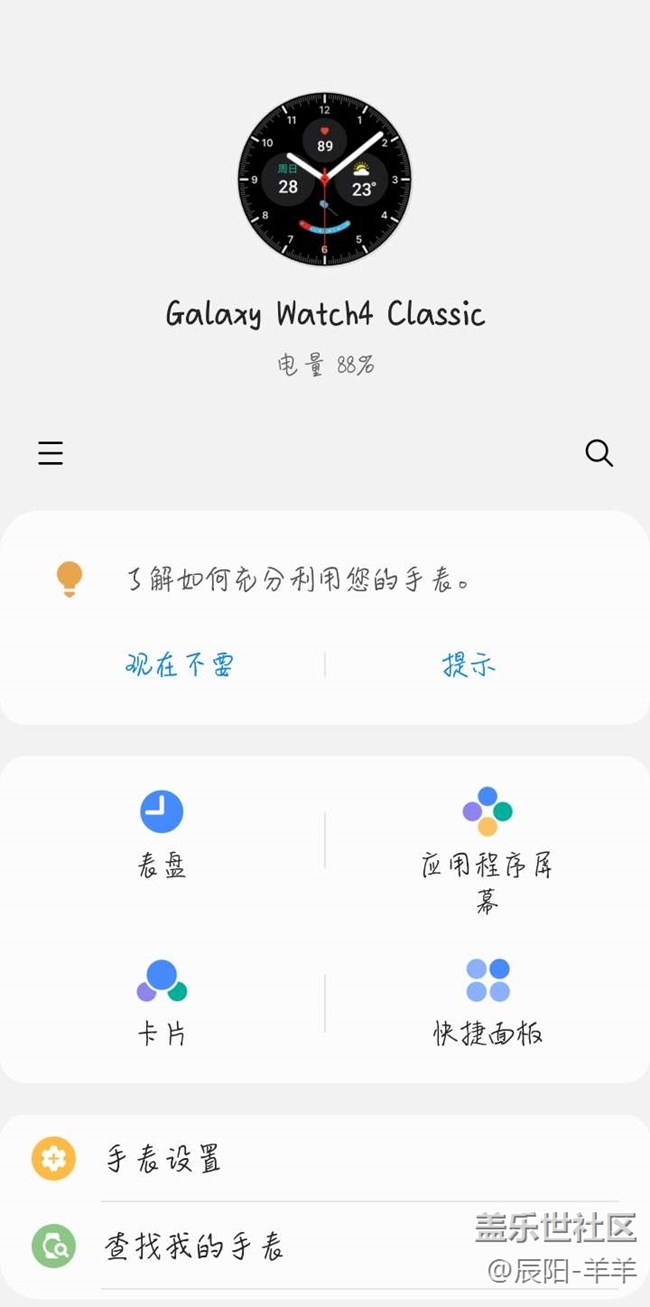Go to 手表设置
The image size is (650, 1307).
pyautogui.click(x=163, y=1159)
